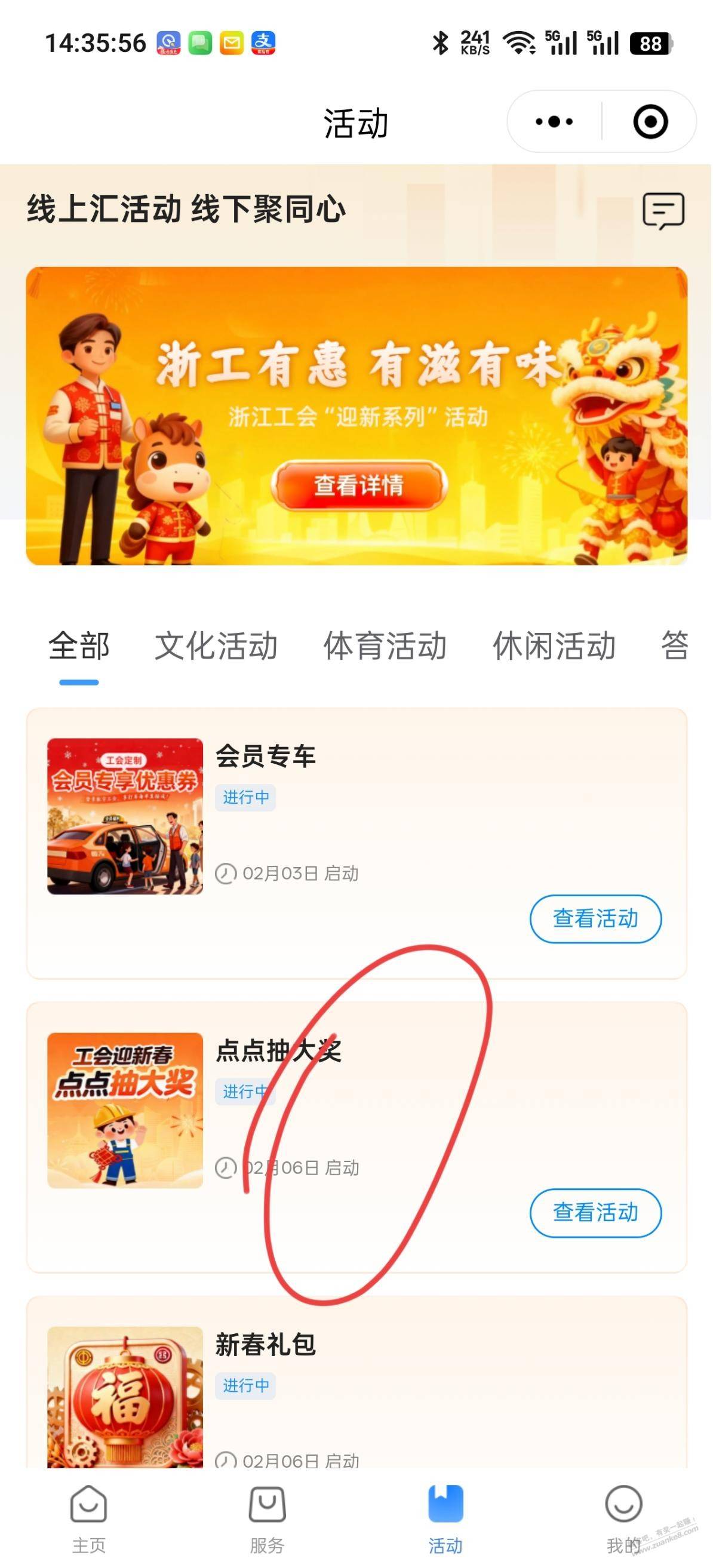
Task: Open the 点点抽大奖 card image
Action: tap(125, 1110)
